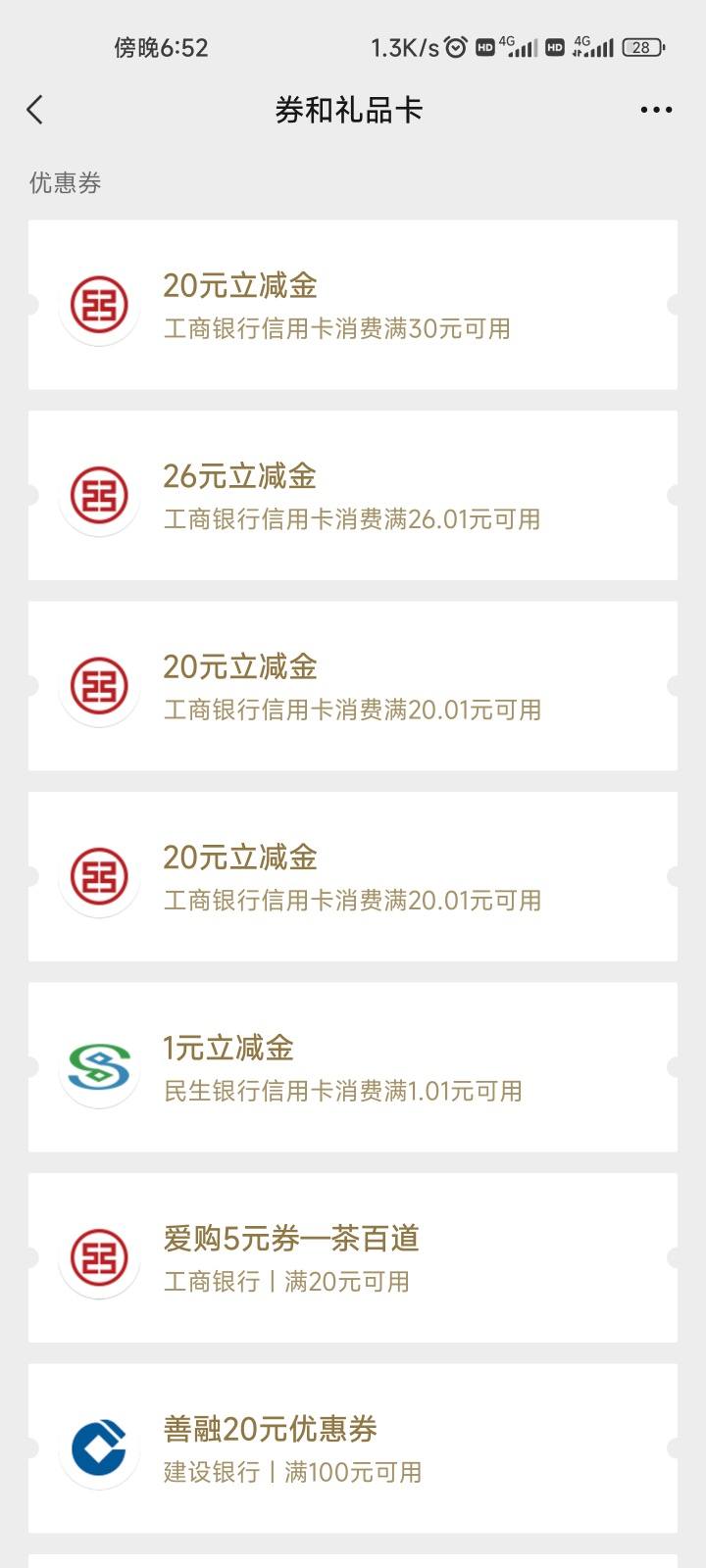Open the 20元立减金 coupon requiring 满30元
Screen dimensions: 706x1568
(353, 305)
